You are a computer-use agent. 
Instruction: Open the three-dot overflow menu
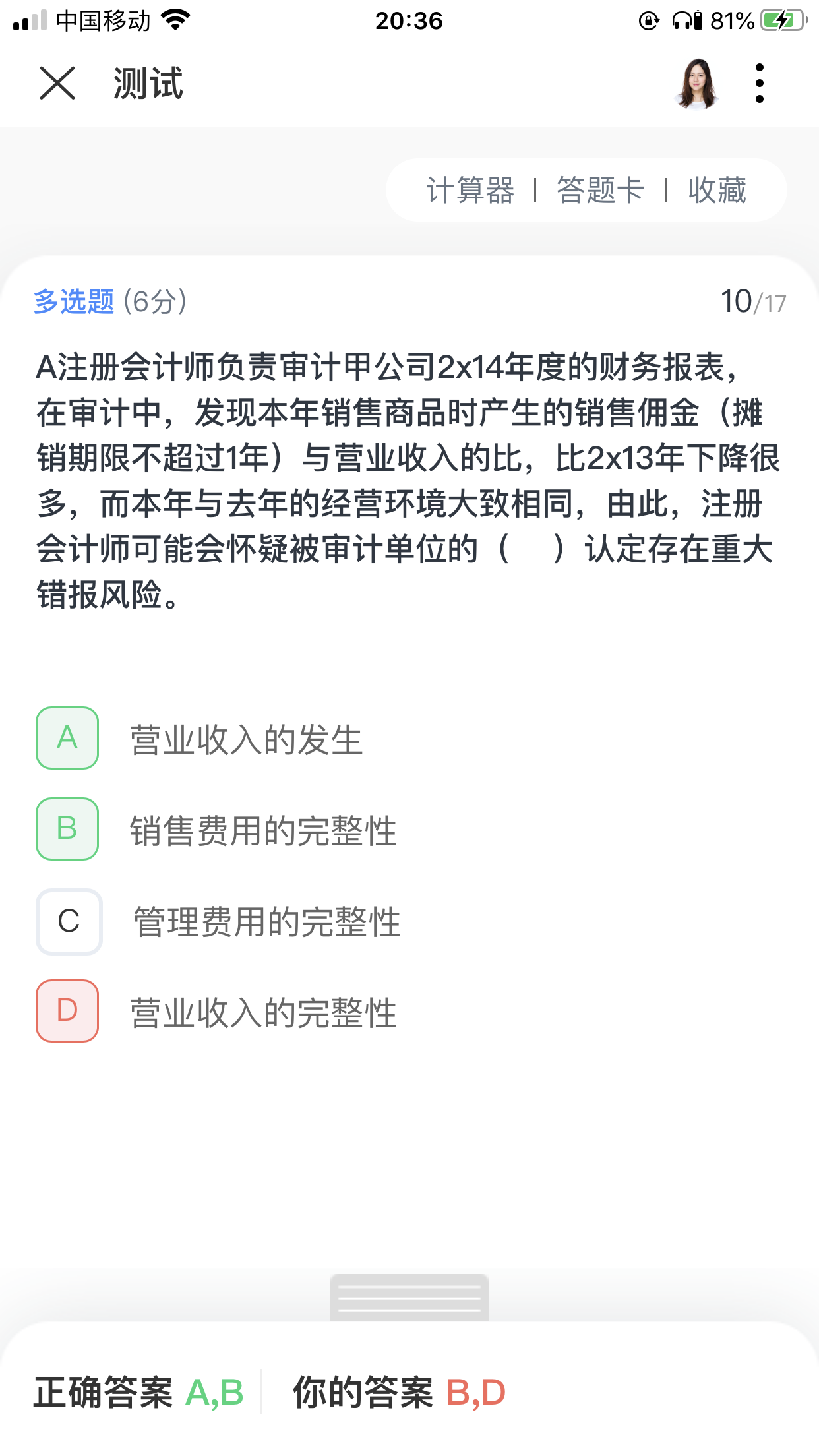pyautogui.click(x=760, y=83)
